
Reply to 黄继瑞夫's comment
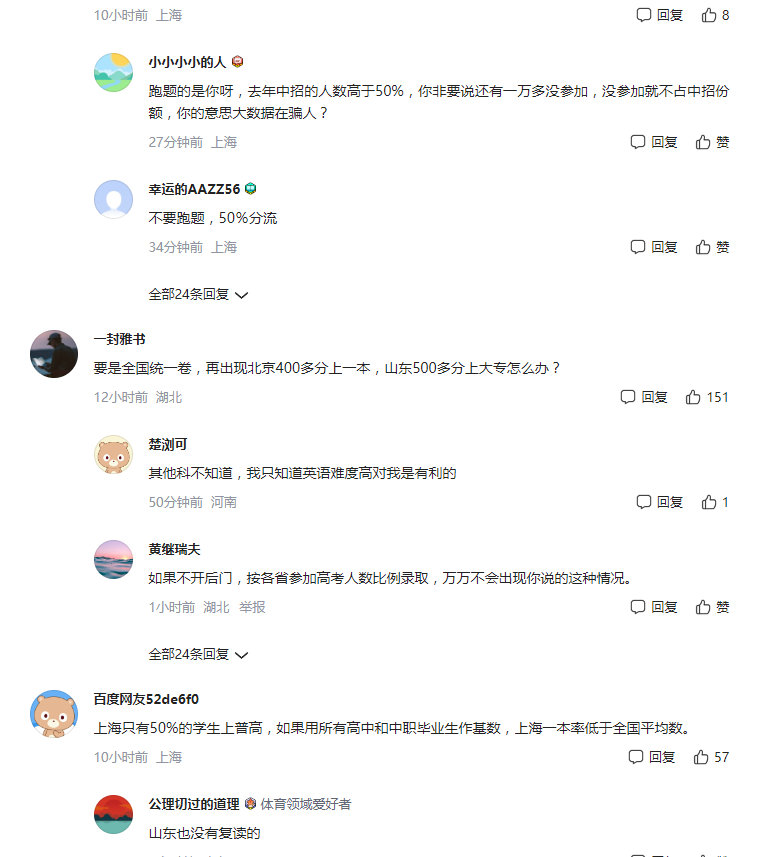tap(654, 607)
